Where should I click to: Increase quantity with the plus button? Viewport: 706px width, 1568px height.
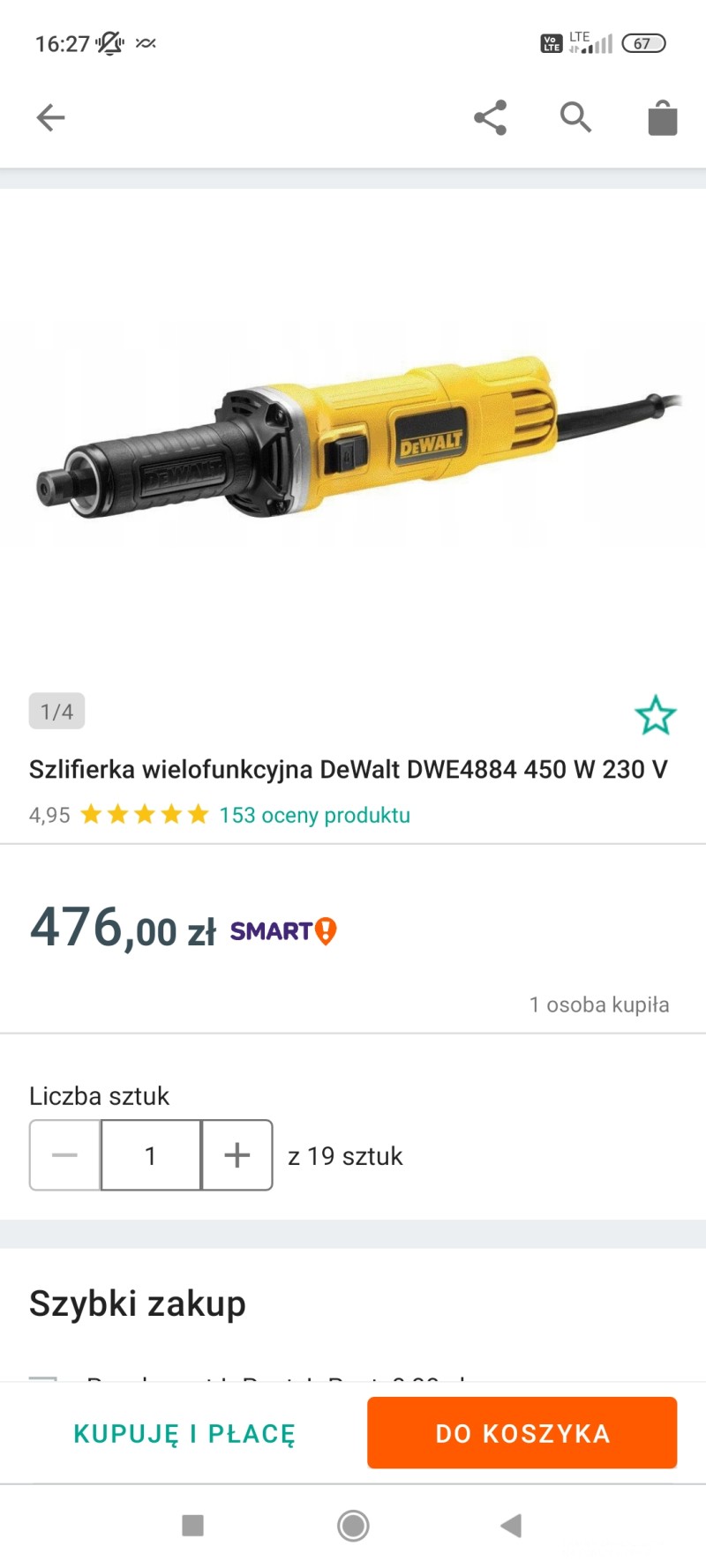(237, 1155)
